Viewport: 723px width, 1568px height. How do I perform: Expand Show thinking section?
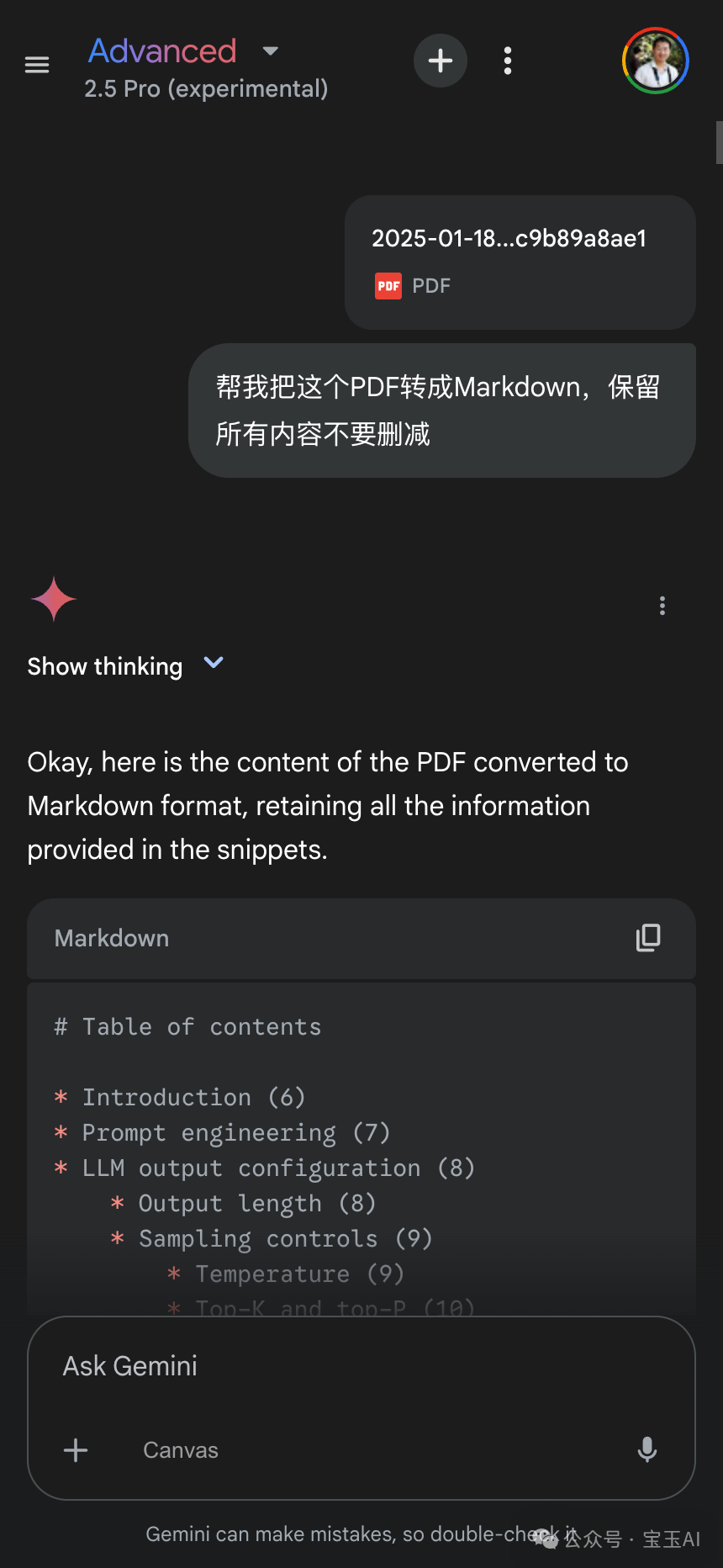(x=125, y=665)
